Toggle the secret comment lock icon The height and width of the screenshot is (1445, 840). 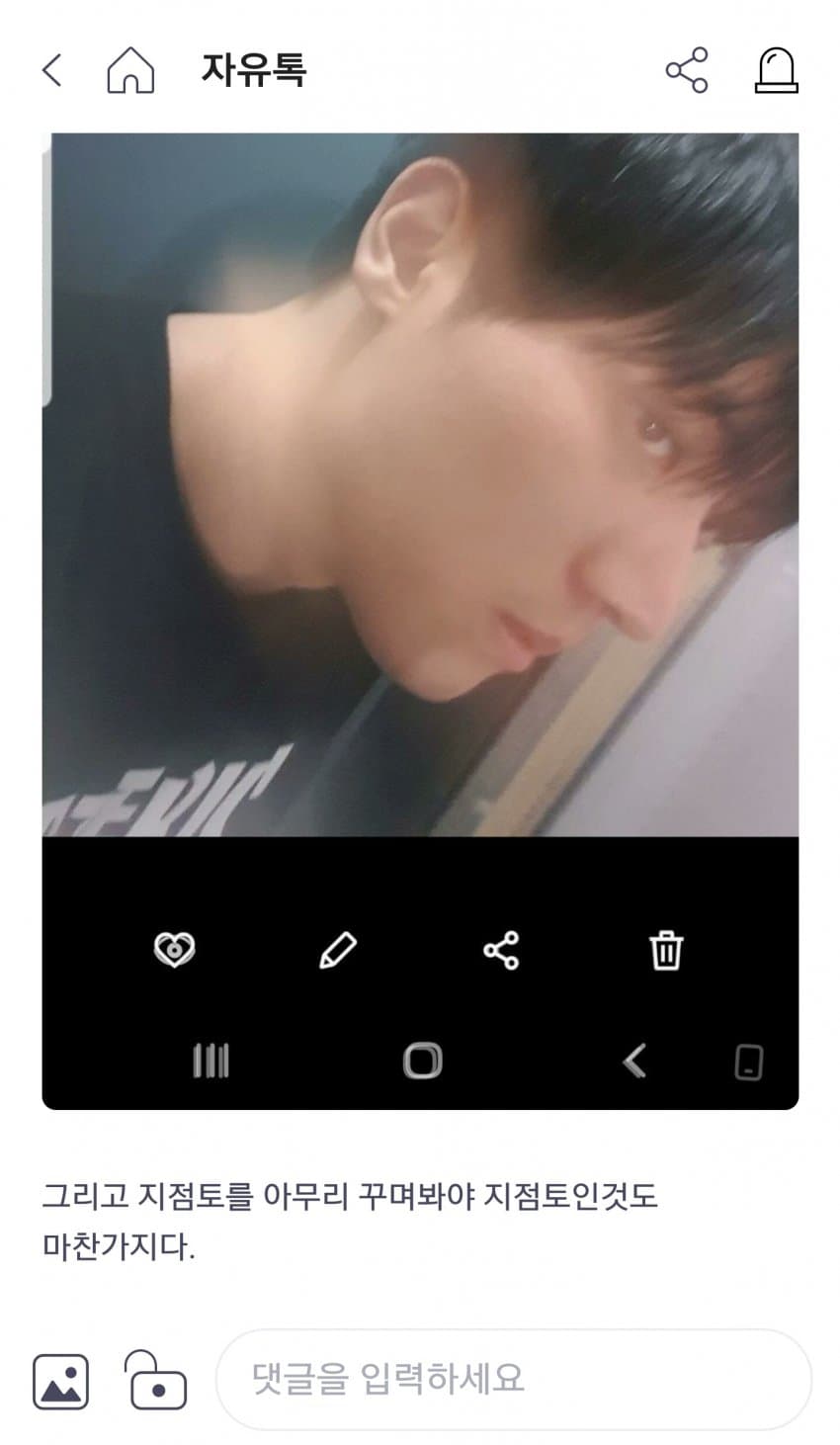(x=156, y=1380)
